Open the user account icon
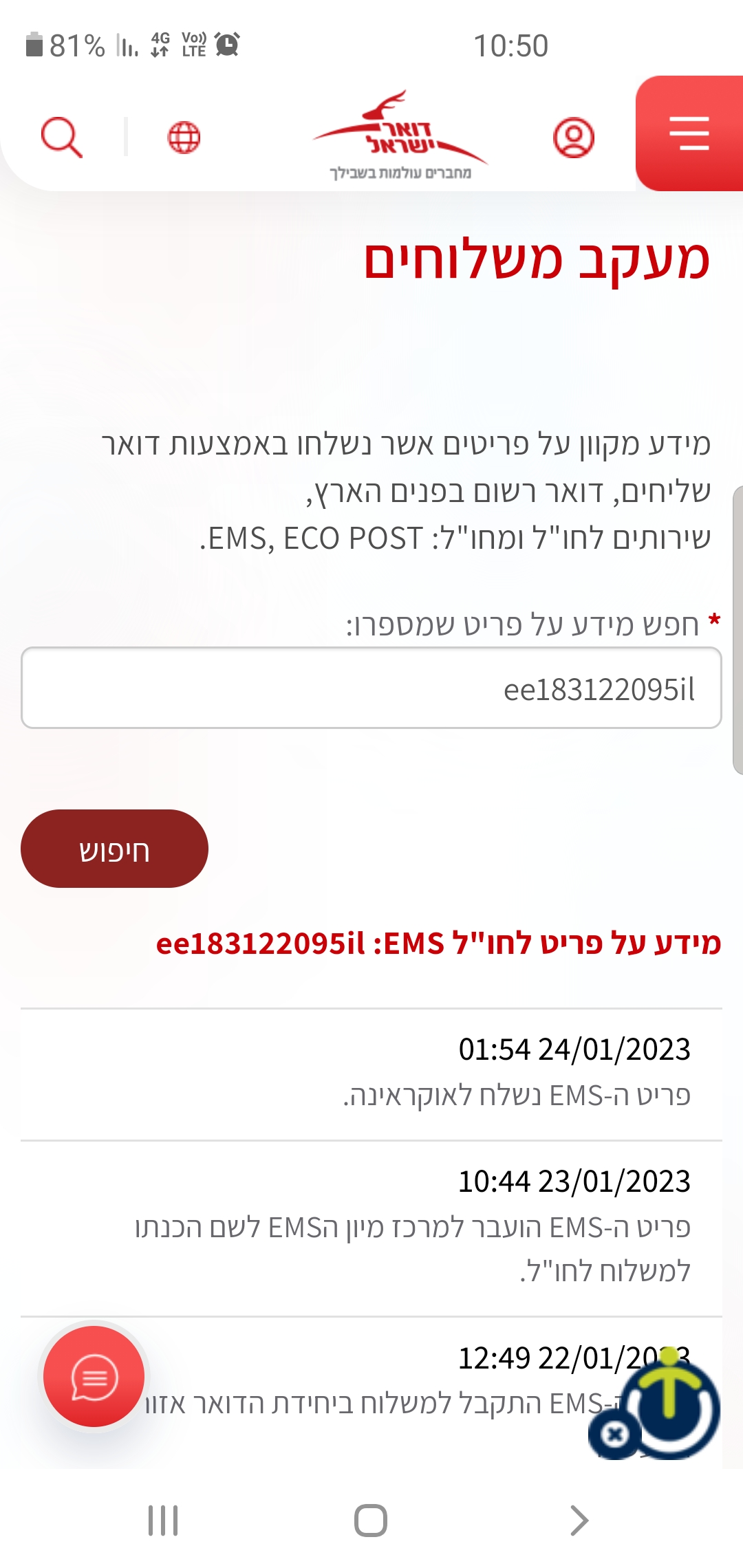This screenshot has width=743, height=1568. click(573, 138)
